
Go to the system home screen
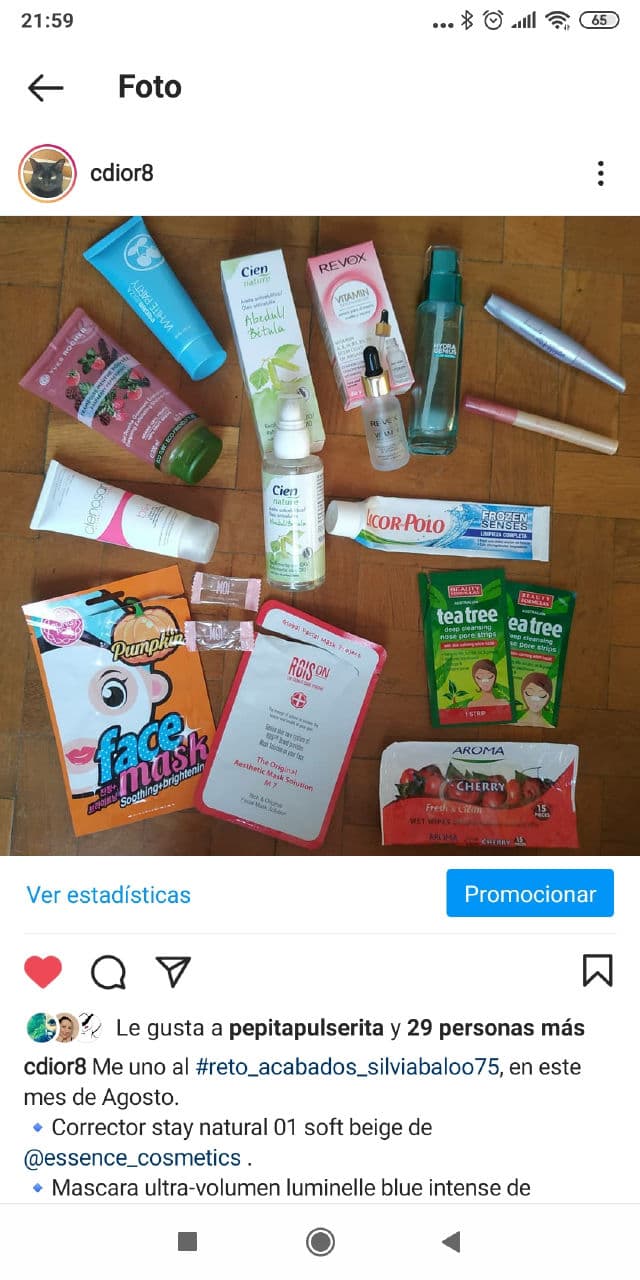pos(320,1242)
